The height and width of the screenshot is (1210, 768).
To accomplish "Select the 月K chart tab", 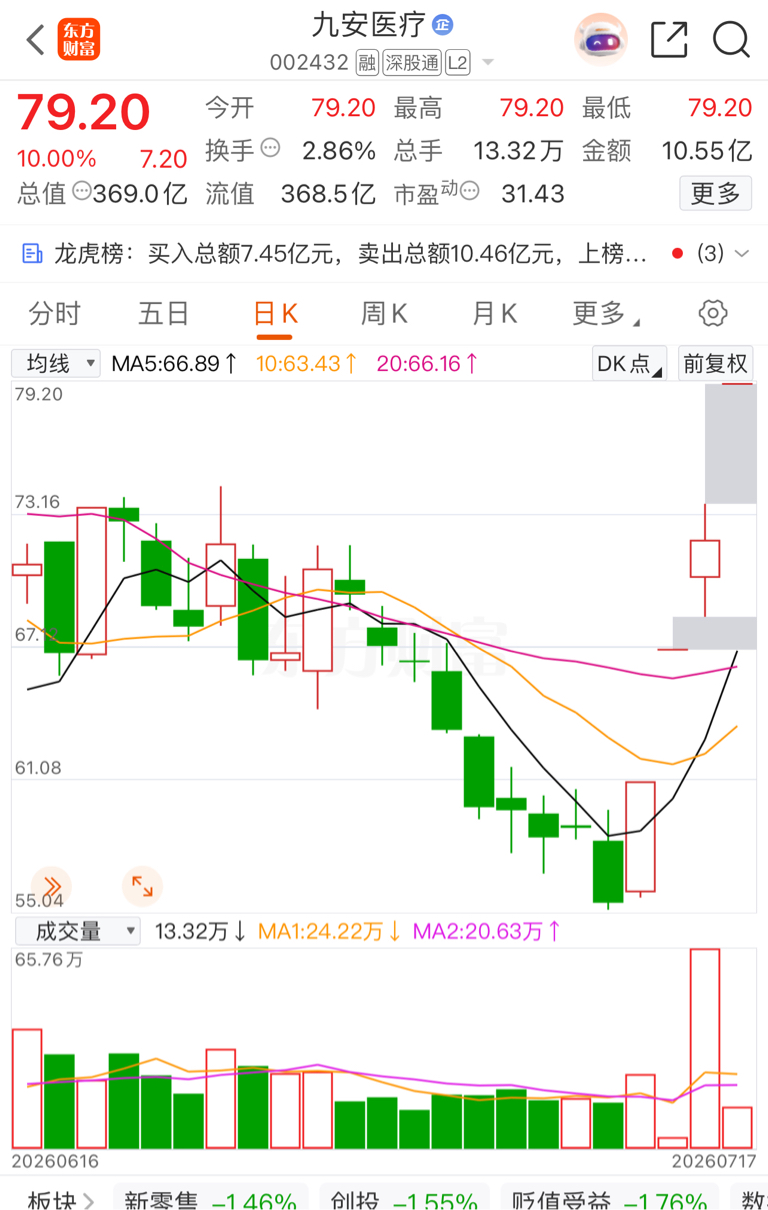I will [x=494, y=313].
